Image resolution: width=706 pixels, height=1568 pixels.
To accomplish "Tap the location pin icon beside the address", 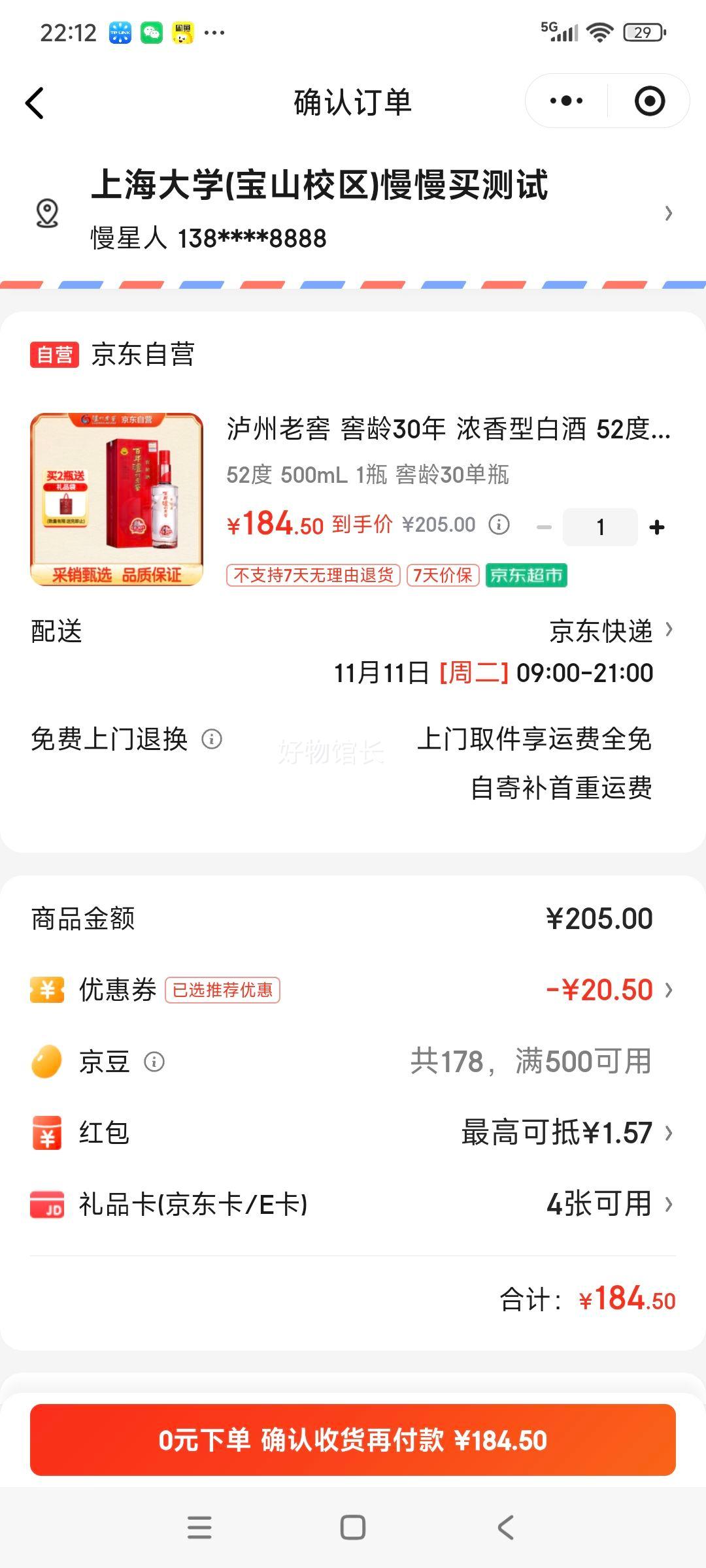I will point(46,212).
